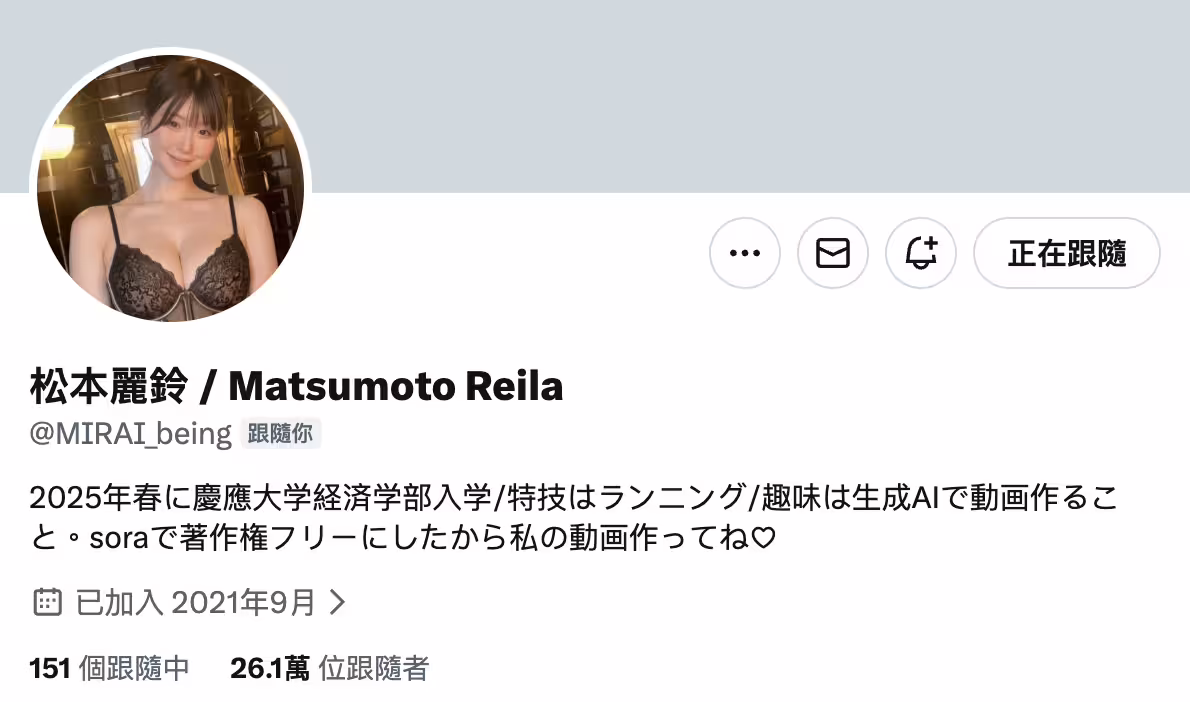View the 151 個跟隨中 list

point(110,669)
